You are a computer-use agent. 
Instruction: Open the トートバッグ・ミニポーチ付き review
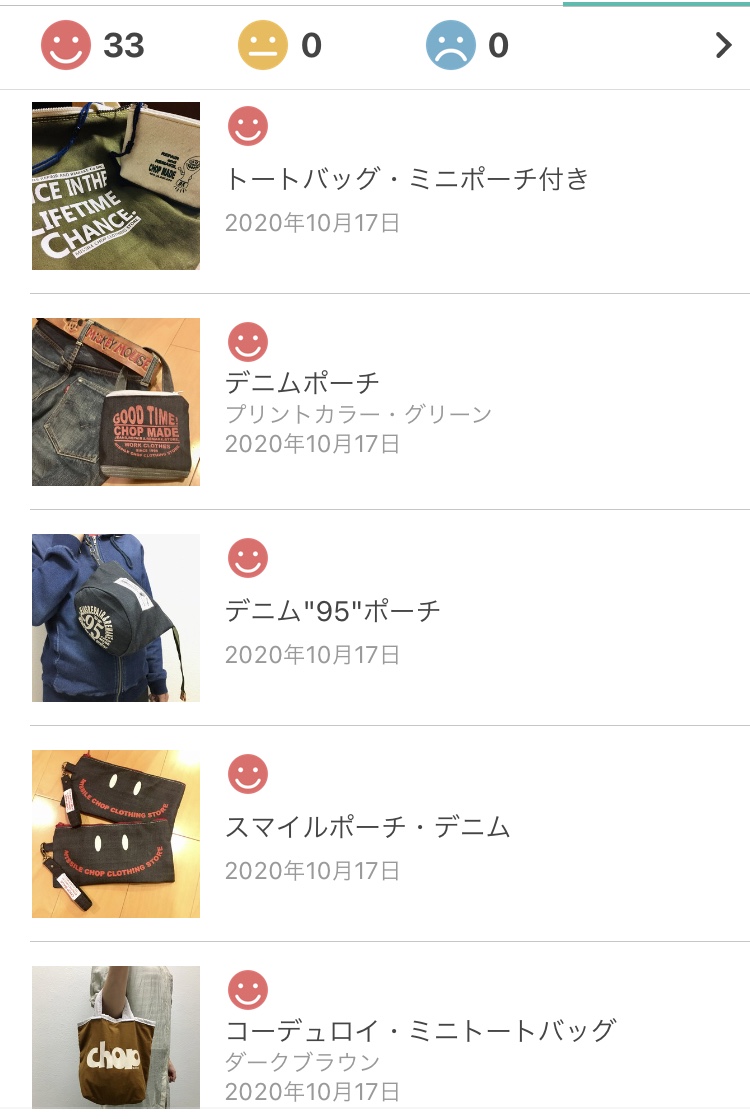click(x=406, y=180)
